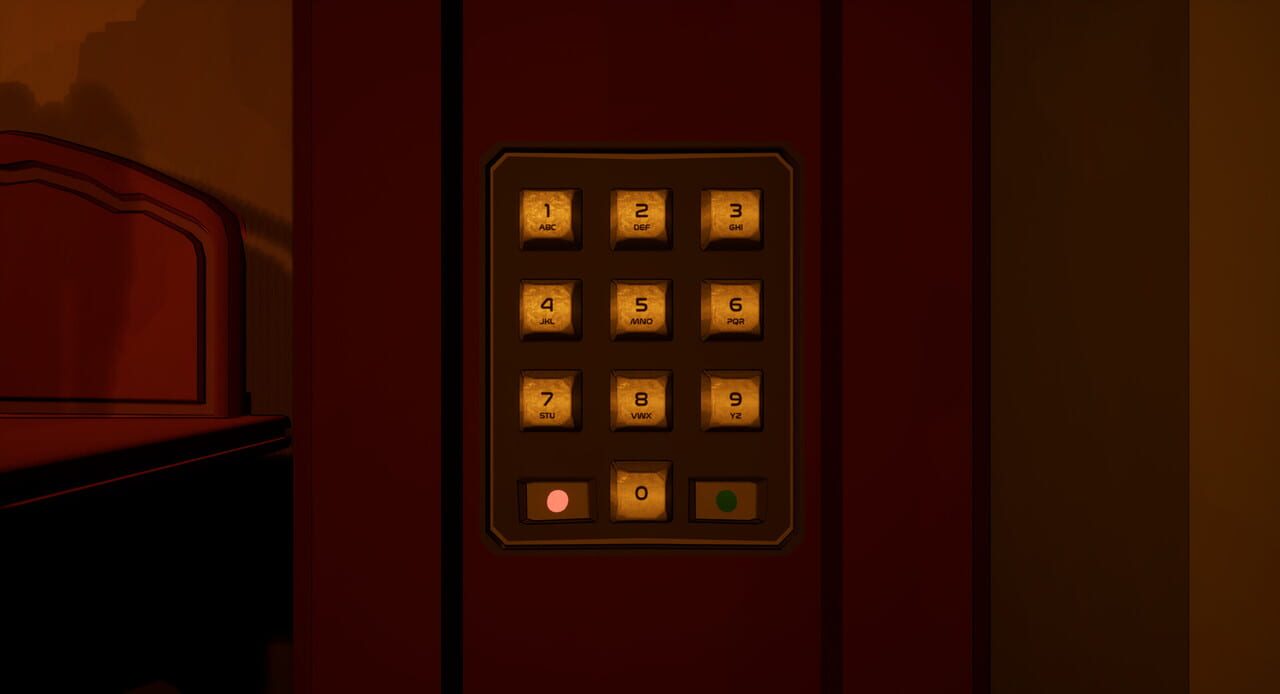Image resolution: width=1280 pixels, height=694 pixels.
Task: Select the 4 JKL key
Action: point(549,309)
